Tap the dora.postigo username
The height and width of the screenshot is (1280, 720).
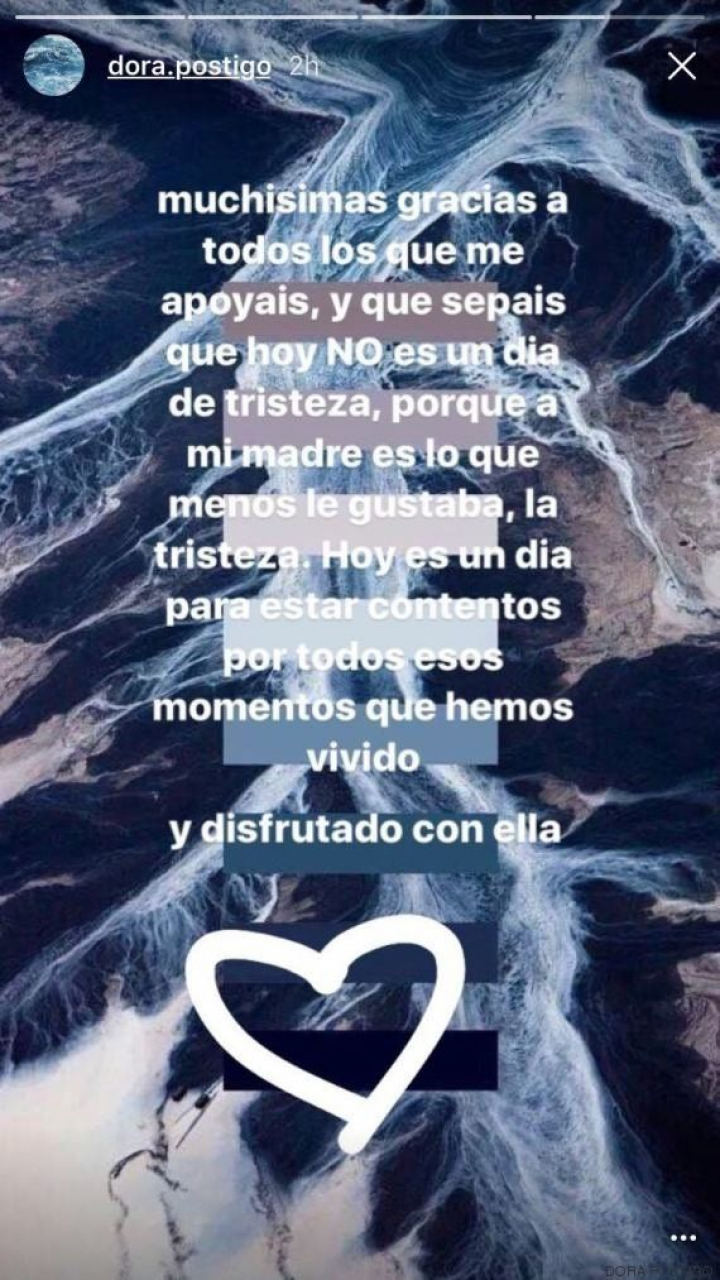click(189, 67)
